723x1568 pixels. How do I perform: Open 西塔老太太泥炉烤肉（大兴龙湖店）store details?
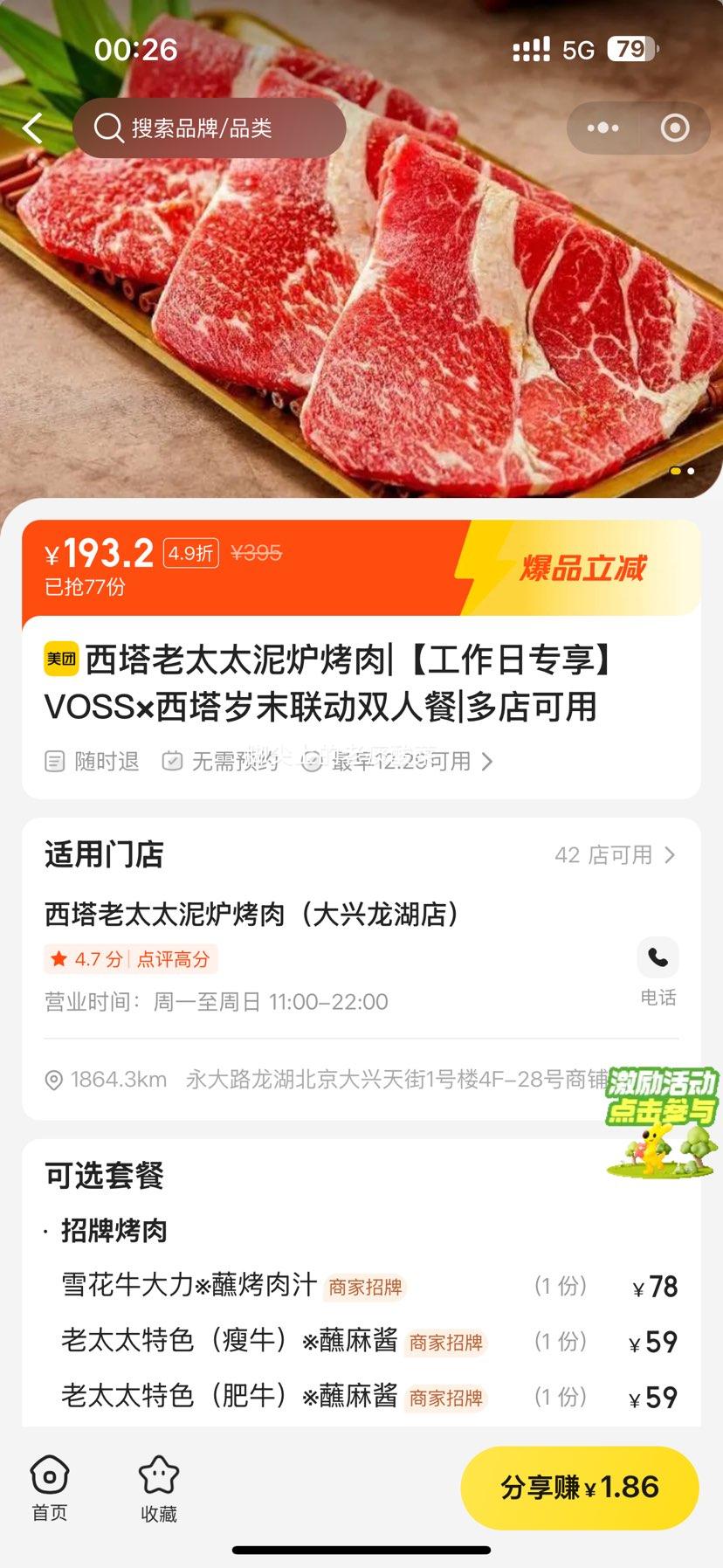click(x=252, y=915)
